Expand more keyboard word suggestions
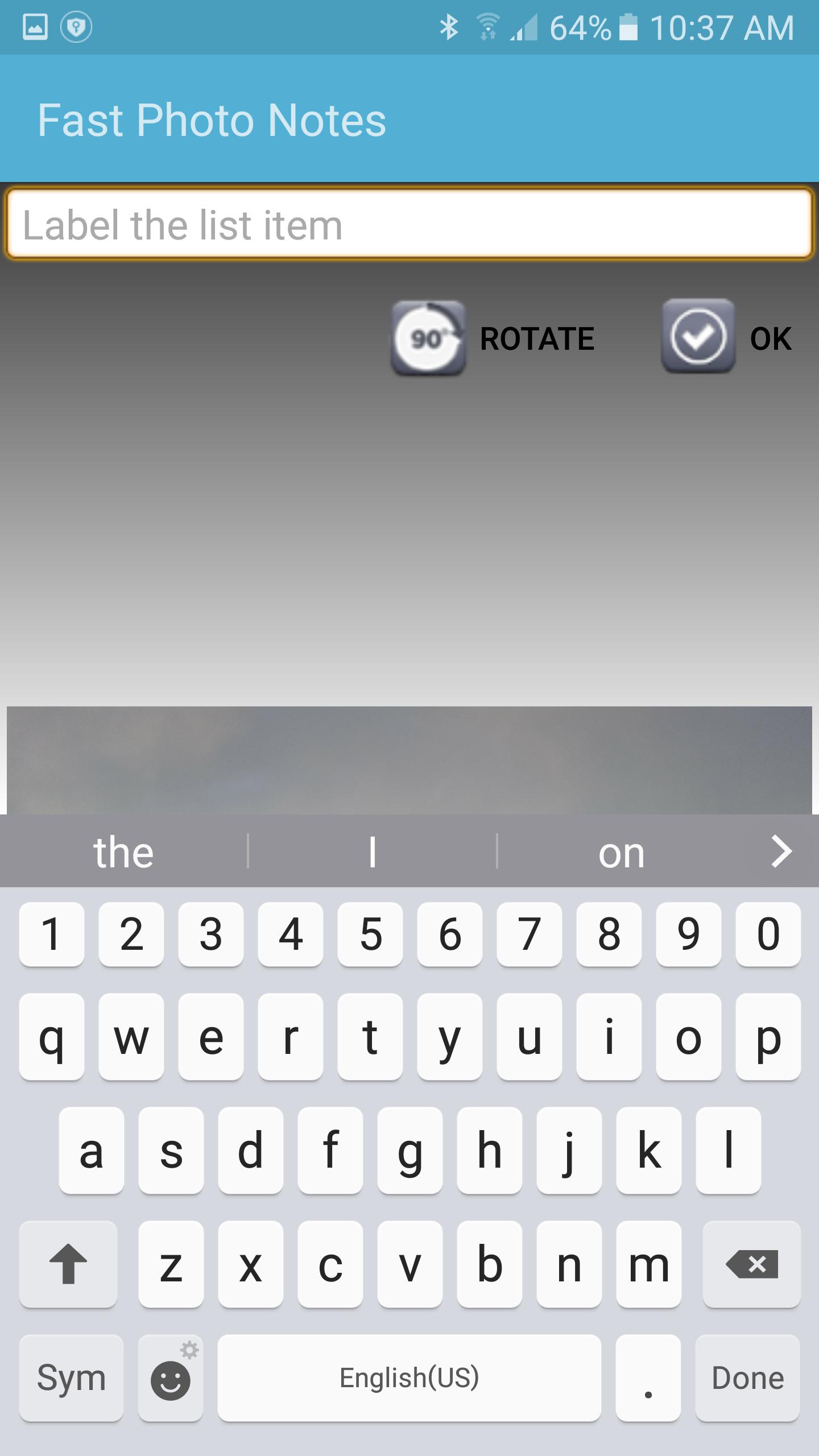 [x=781, y=851]
